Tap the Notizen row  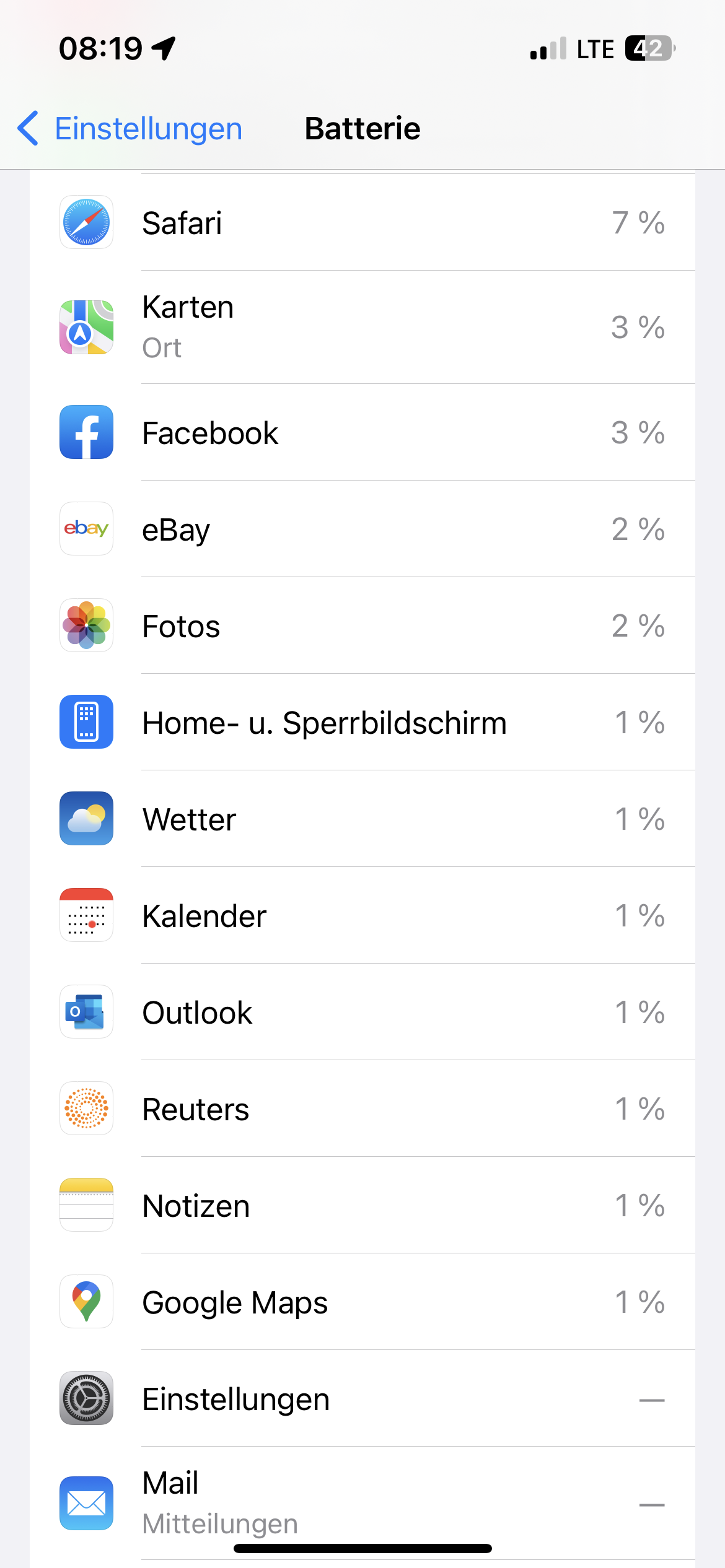(x=362, y=1205)
